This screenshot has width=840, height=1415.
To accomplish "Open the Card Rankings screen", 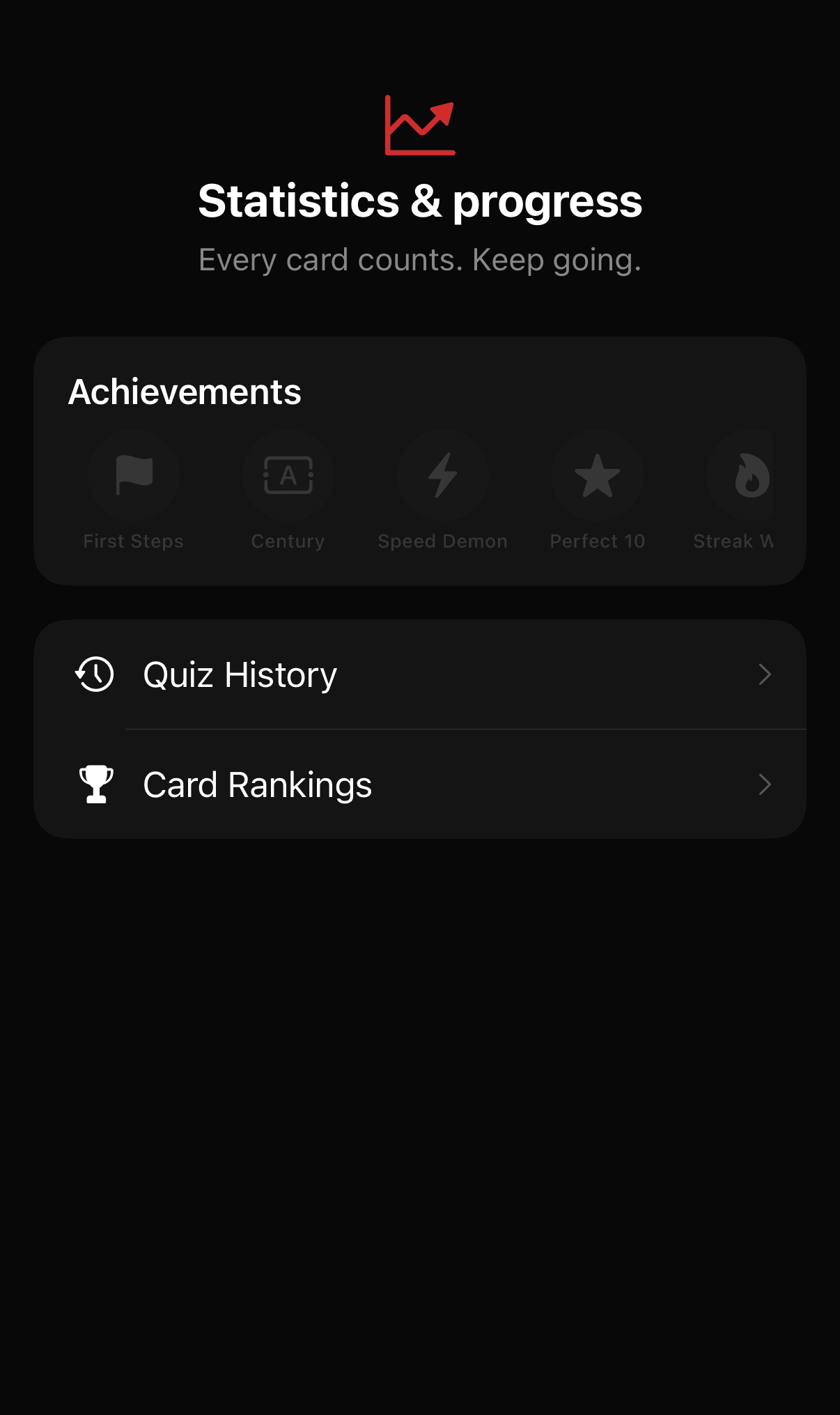I will pos(257,784).
